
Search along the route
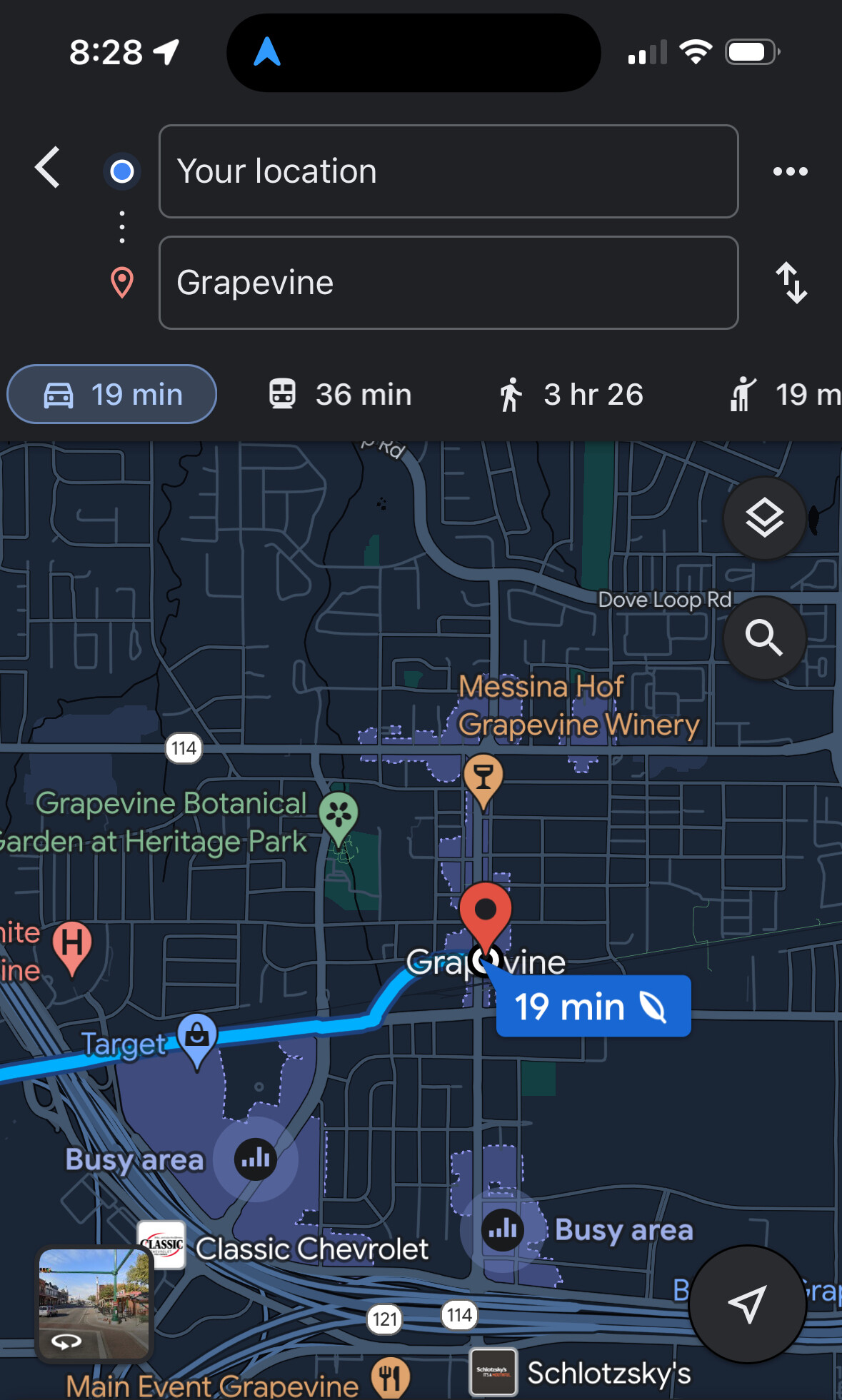tap(764, 637)
